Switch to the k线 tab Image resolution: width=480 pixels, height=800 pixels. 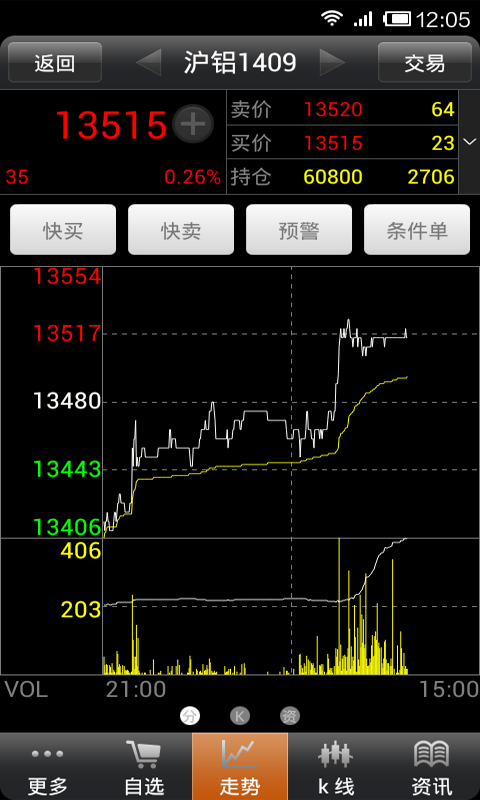pos(336,767)
